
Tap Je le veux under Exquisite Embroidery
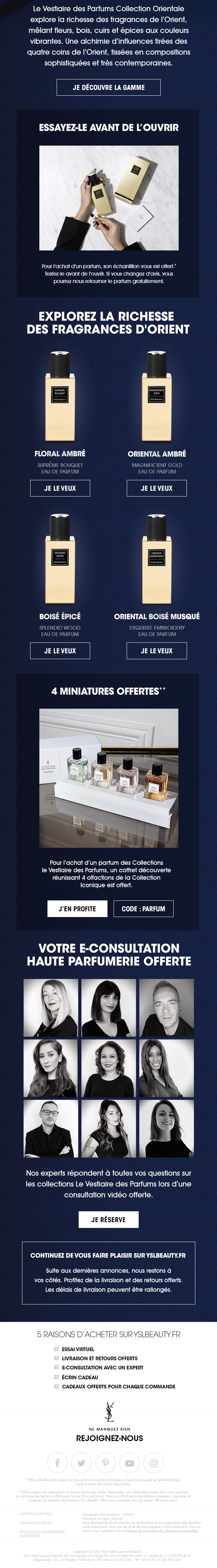point(156,650)
